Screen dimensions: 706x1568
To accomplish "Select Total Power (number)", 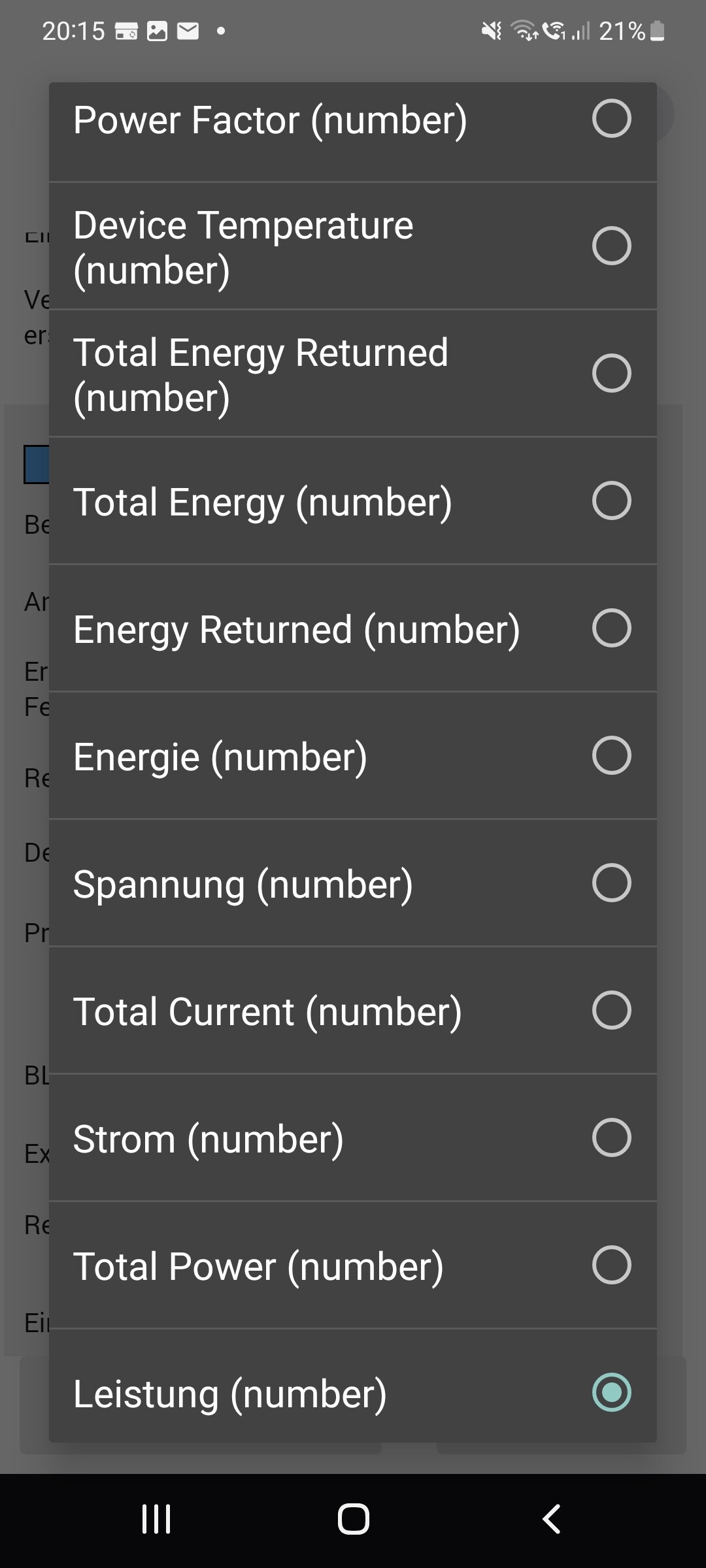I will [353, 1266].
